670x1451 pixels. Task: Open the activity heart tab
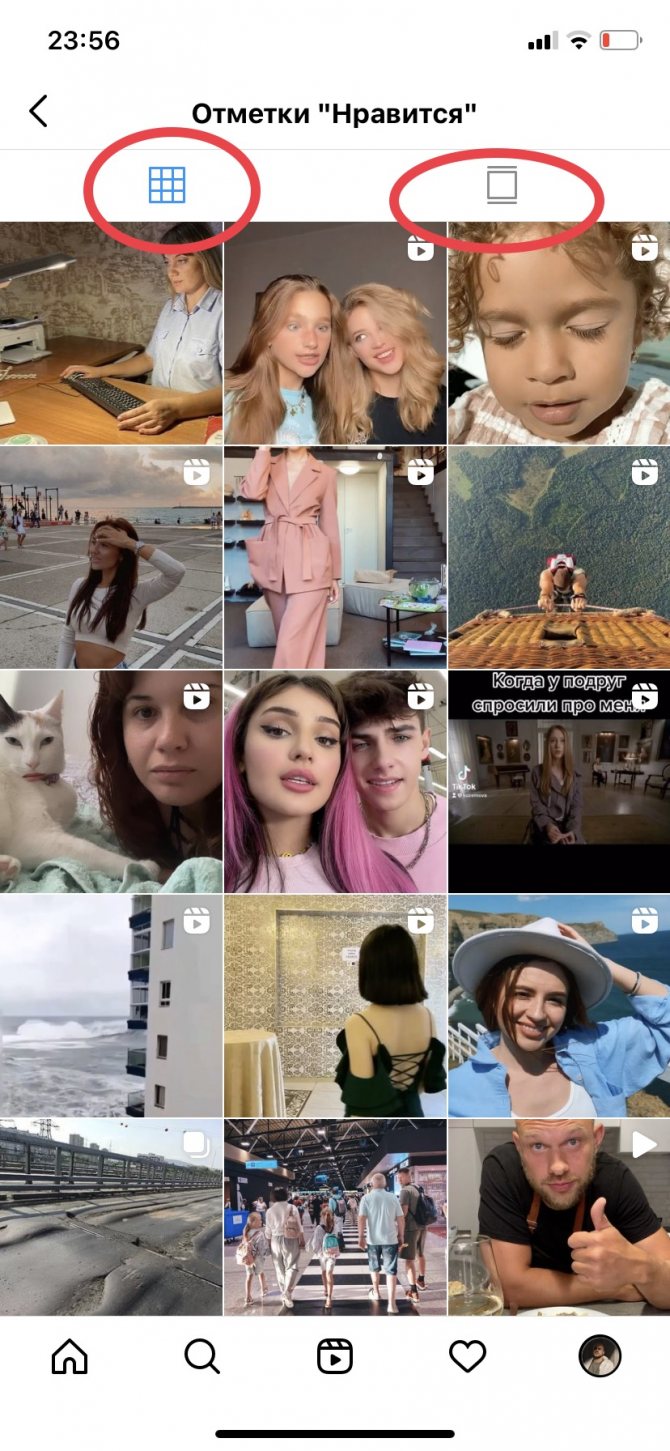467,1356
